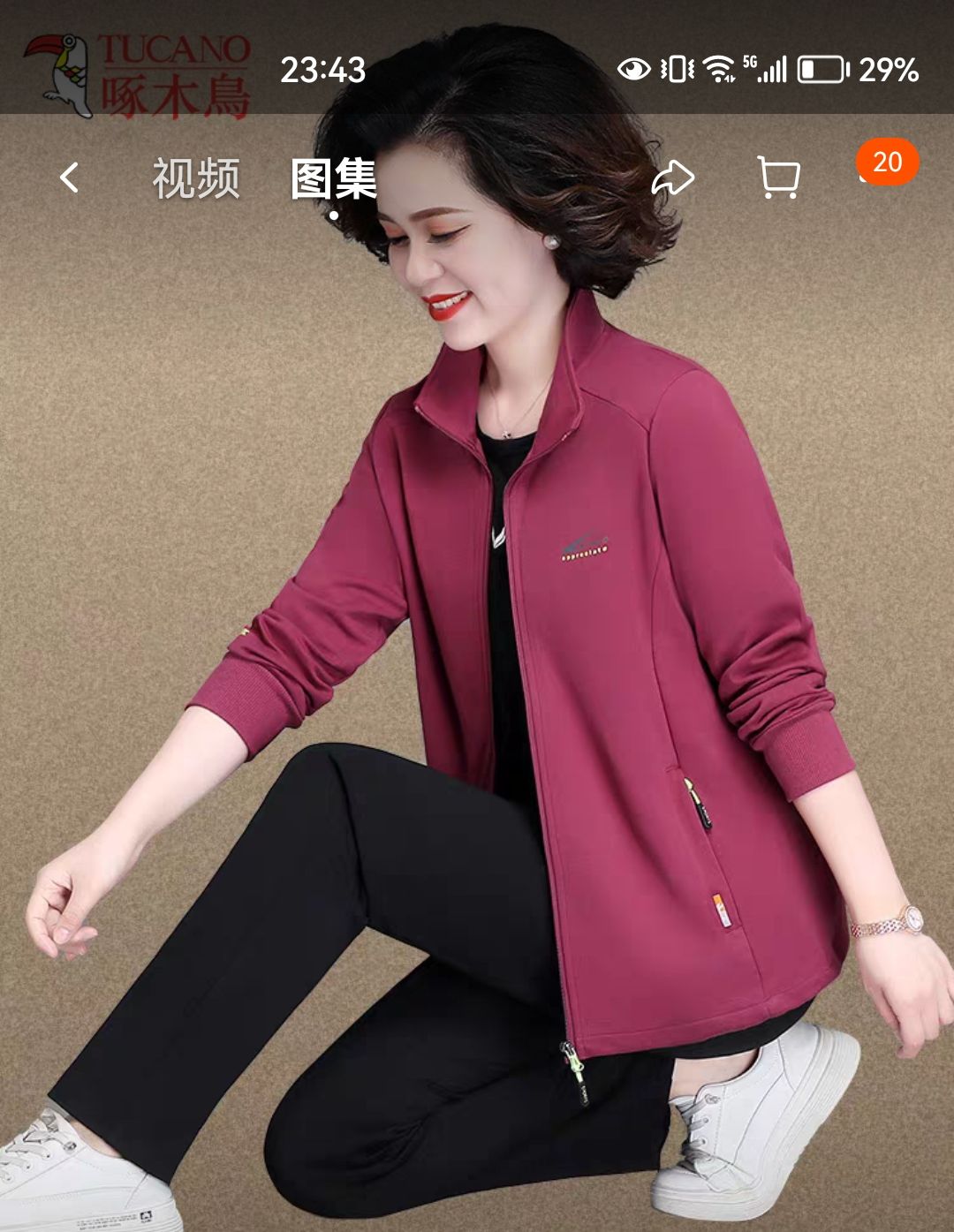Open the shopping cart
954x1232 pixels.
tap(779, 178)
